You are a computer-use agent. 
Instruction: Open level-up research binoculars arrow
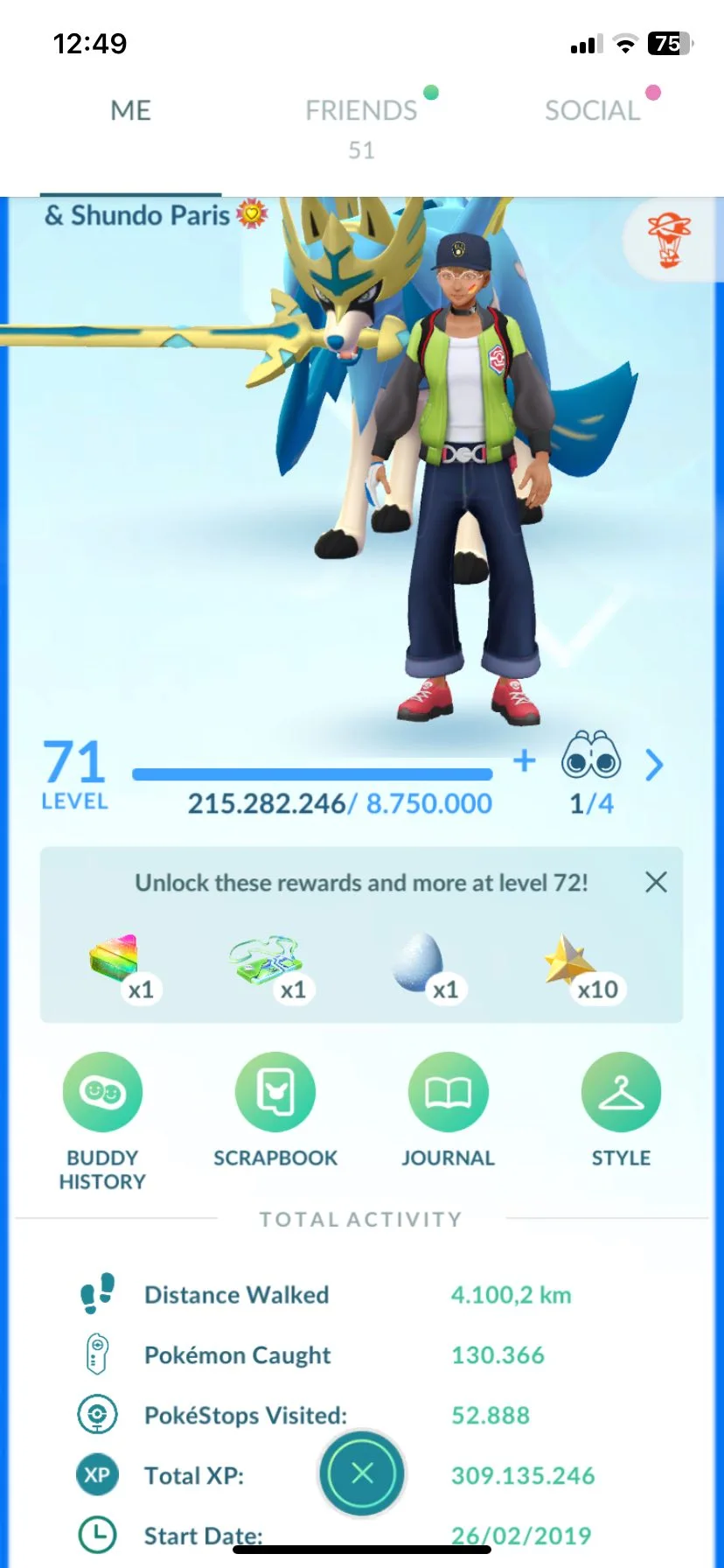(x=654, y=765)
